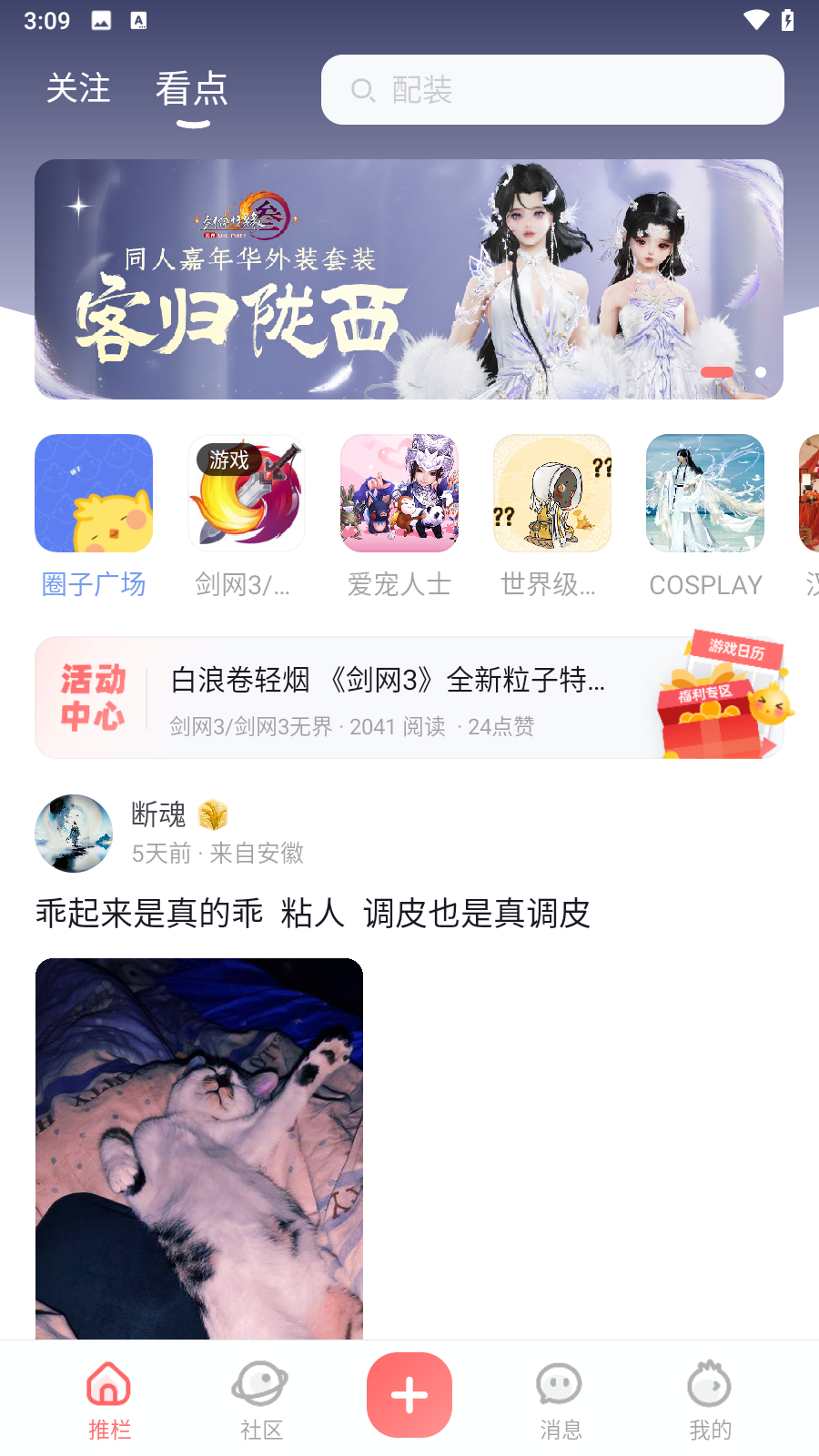The width and height of the screenshot is (819, 1456).
Task: Open the post 乖起来是真的乖
Action: tap(313, 913)
